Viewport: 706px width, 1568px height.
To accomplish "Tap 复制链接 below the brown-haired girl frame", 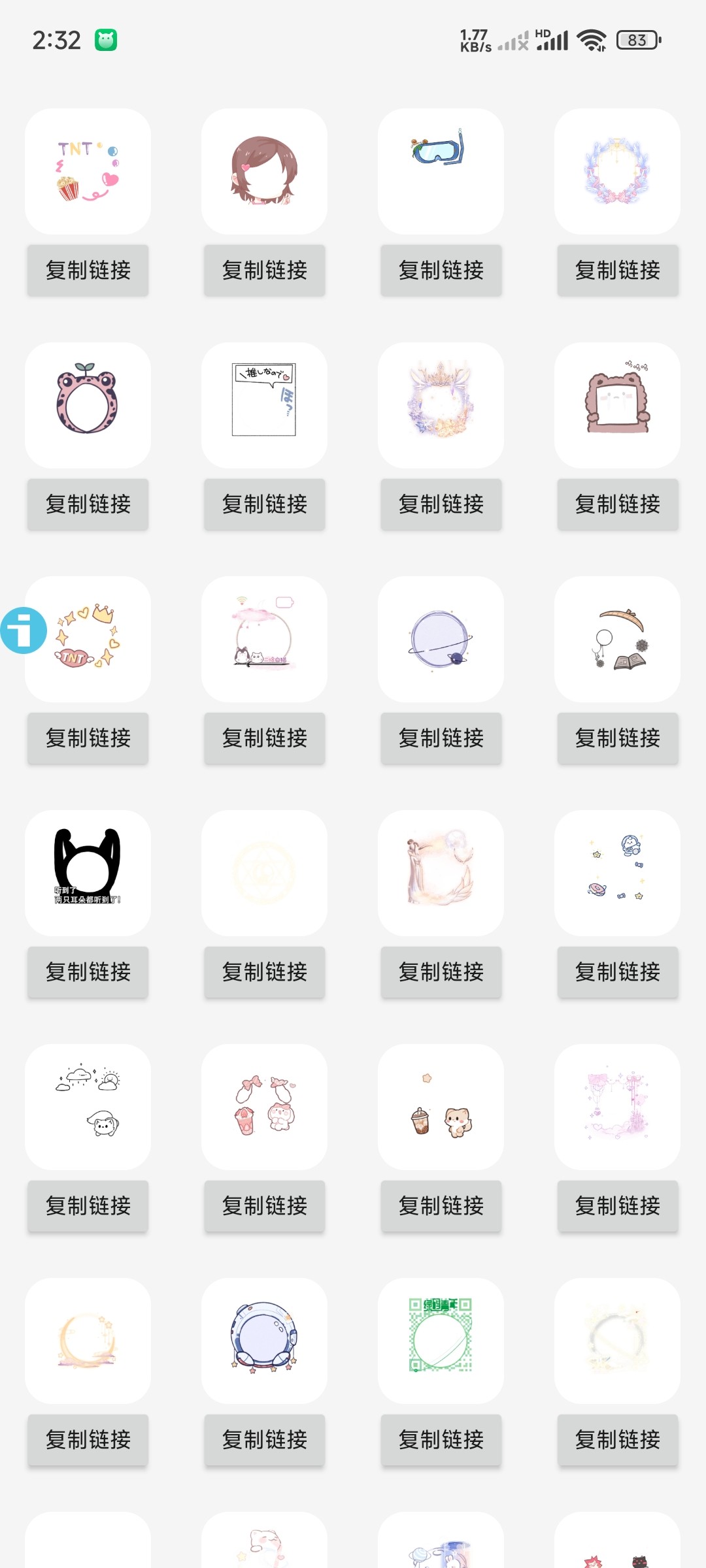I will (x=264, y=270).
